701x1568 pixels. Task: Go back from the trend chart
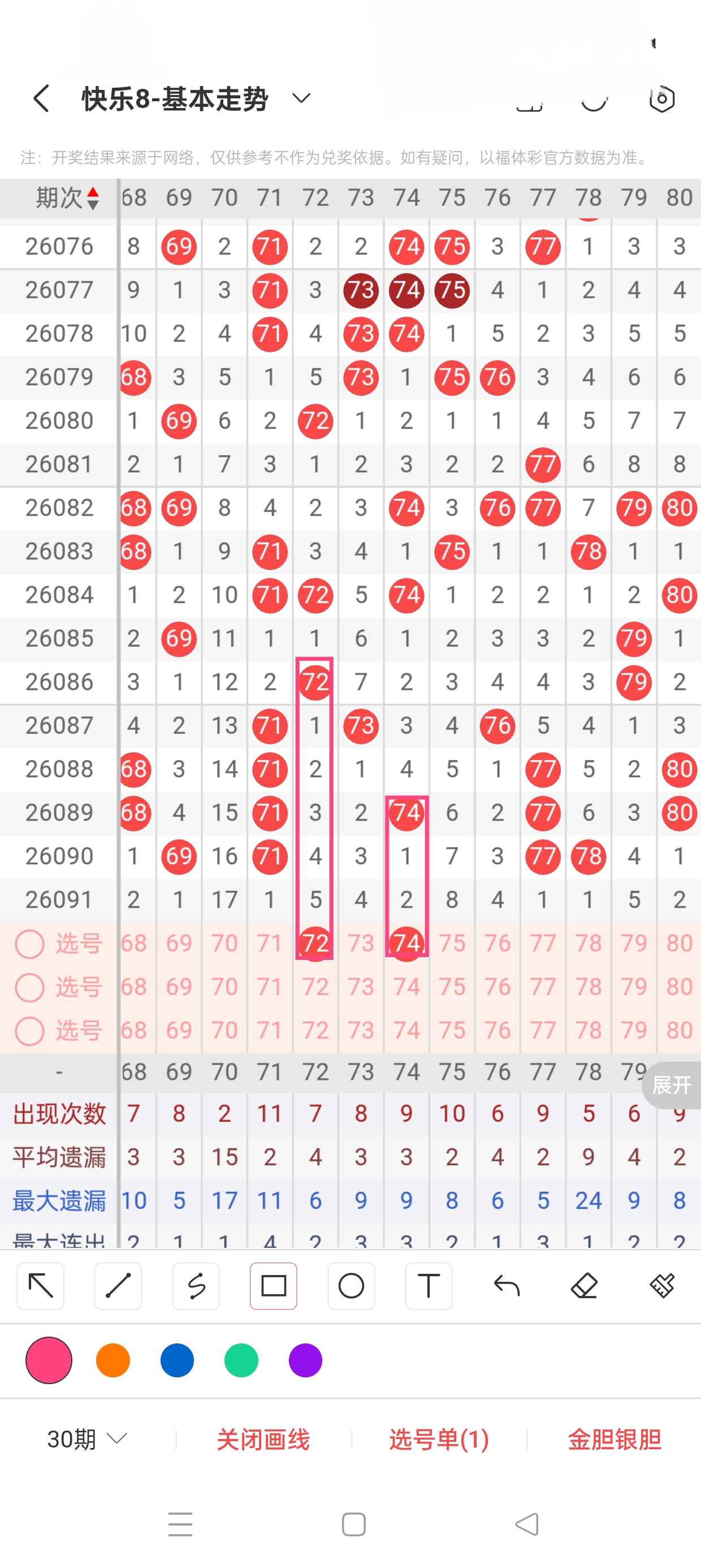41,98
